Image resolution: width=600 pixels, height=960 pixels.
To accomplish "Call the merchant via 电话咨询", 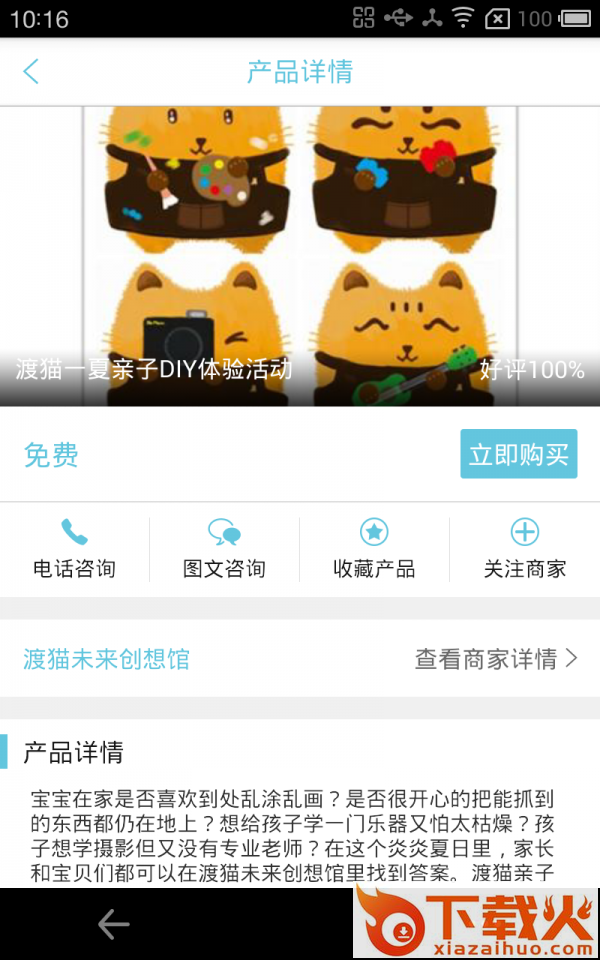I will (x=75, y=549).
